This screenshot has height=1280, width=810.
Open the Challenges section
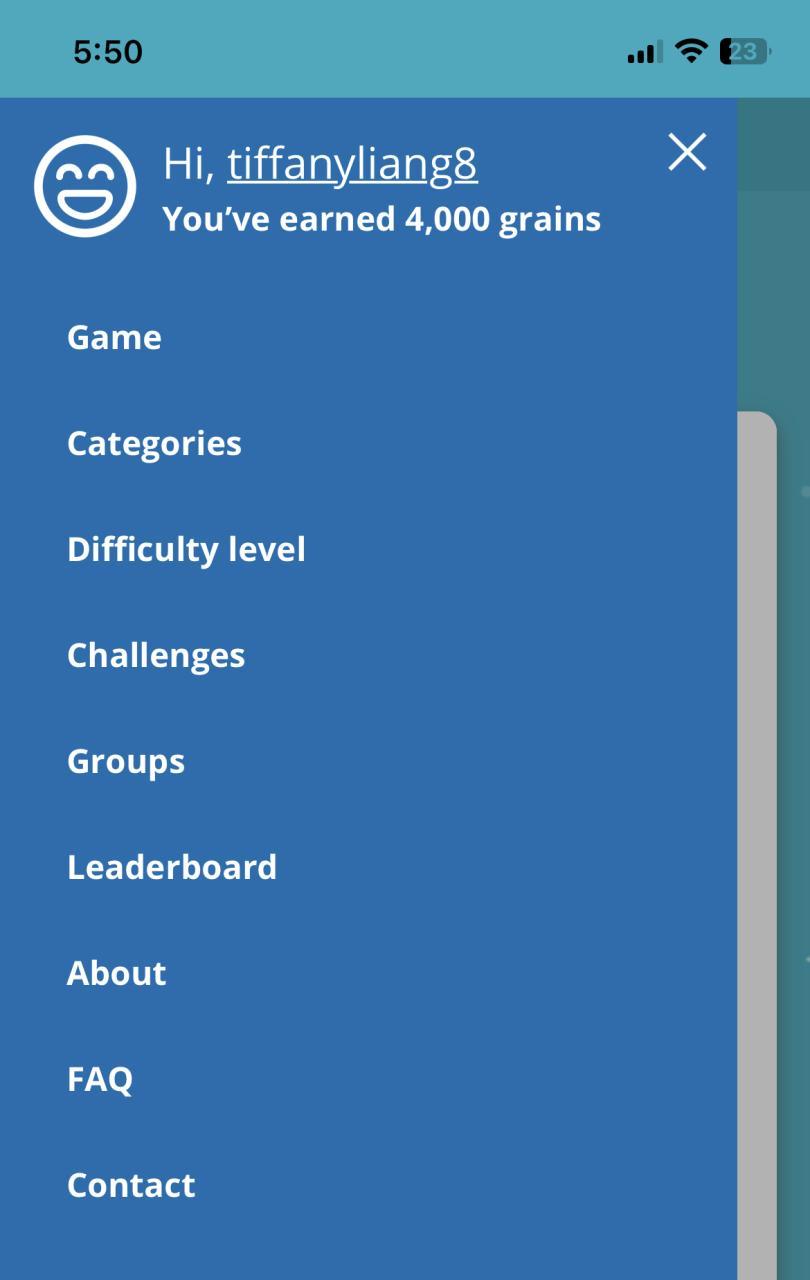pos(156,655)
